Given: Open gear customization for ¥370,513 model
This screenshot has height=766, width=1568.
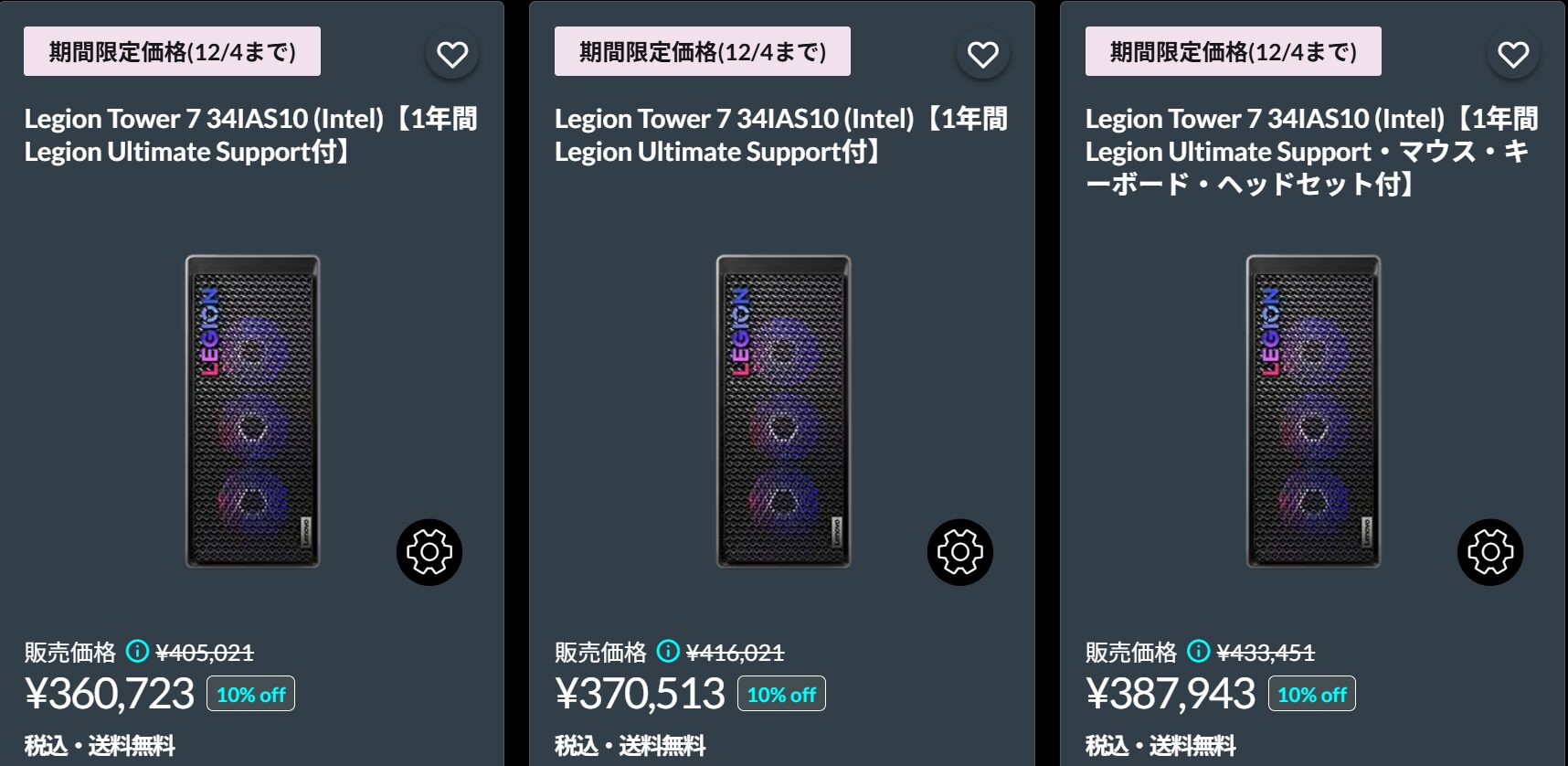Looking at the screenshot, I should click(x=959, y=552).
